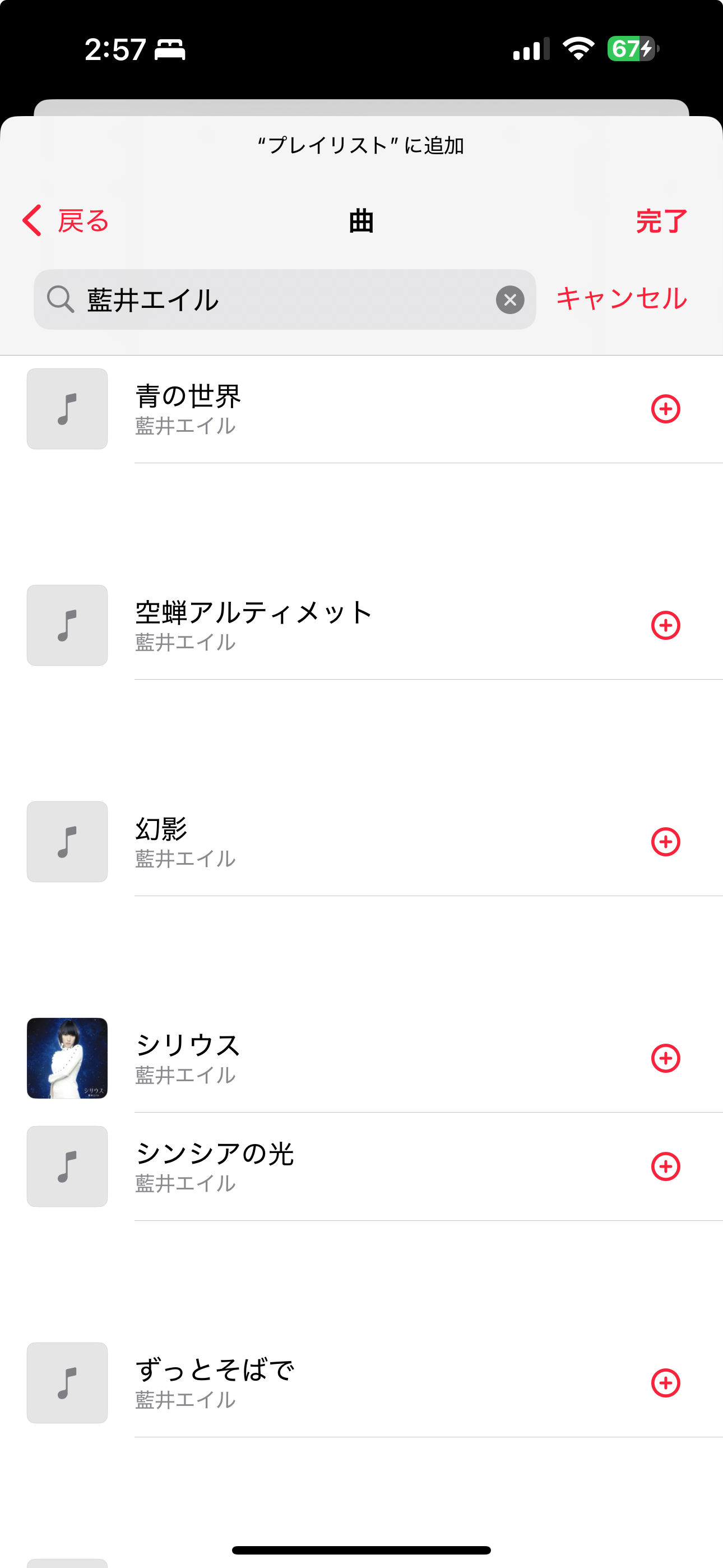The image size is (723, 1568).
Task: Add 青の世界 to the playlist
Action: coord(665,409)
